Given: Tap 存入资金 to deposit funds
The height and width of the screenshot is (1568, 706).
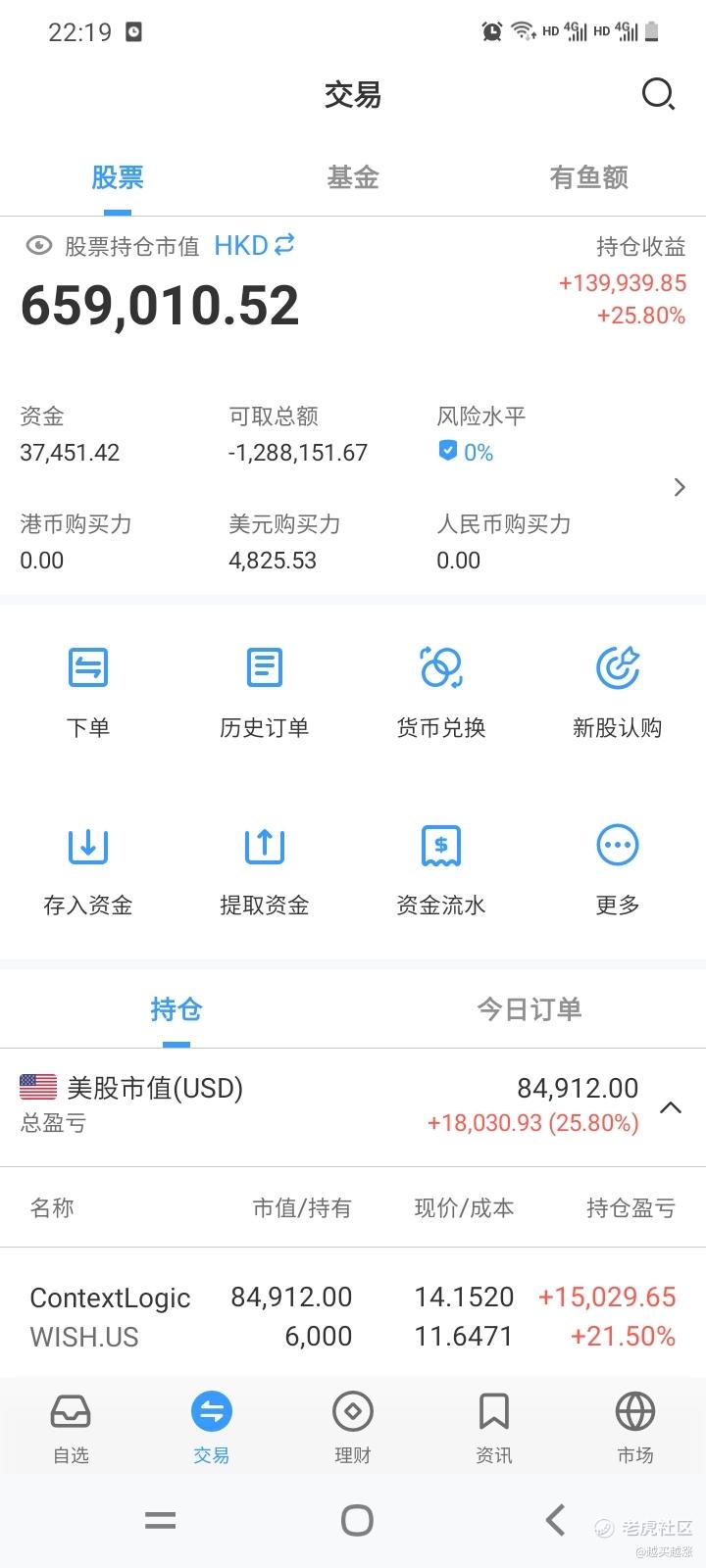Looking at the screenshot, I should tap(88, 870).
